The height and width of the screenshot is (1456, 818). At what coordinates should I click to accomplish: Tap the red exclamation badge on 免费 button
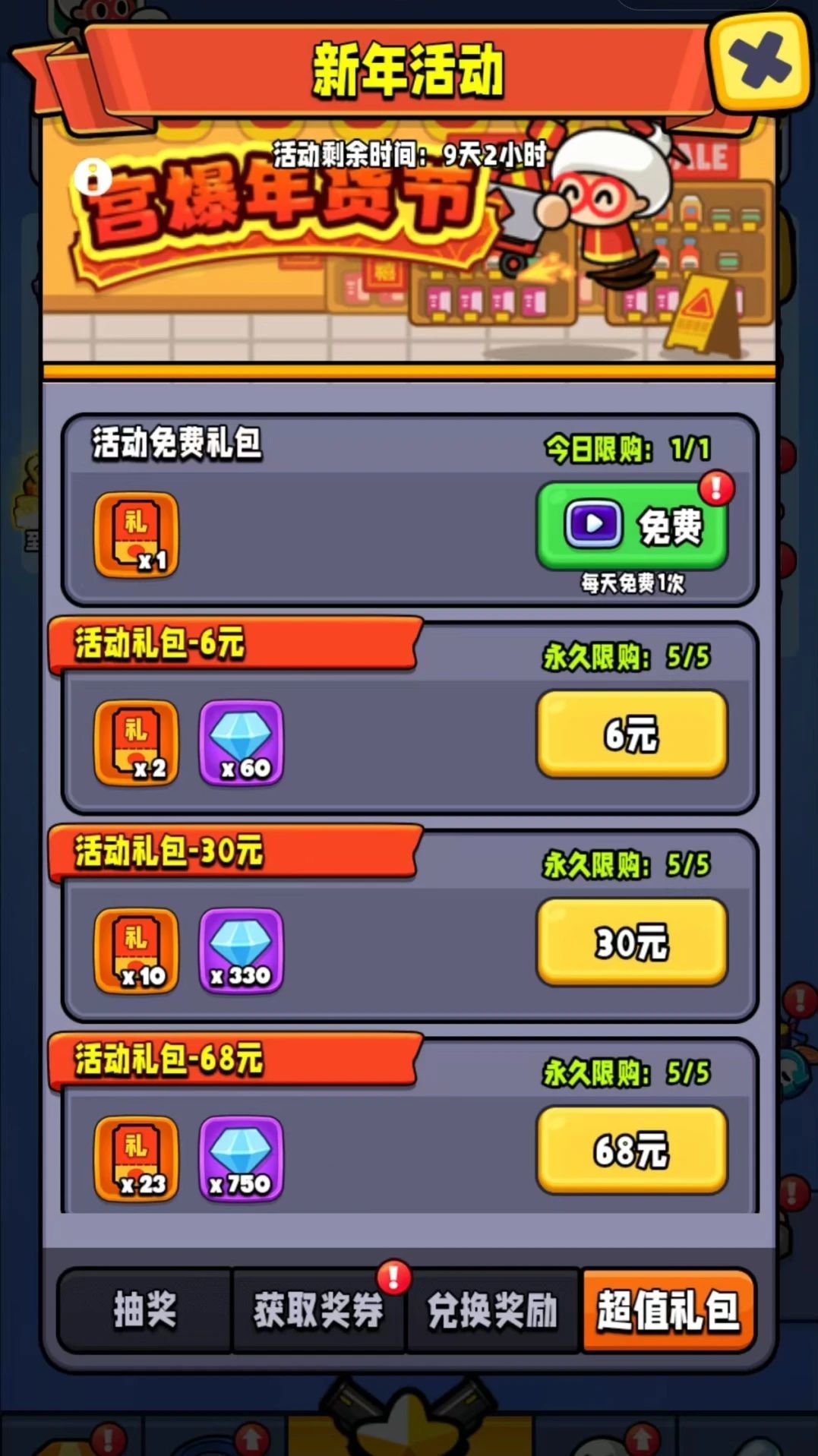pos(715,490)
